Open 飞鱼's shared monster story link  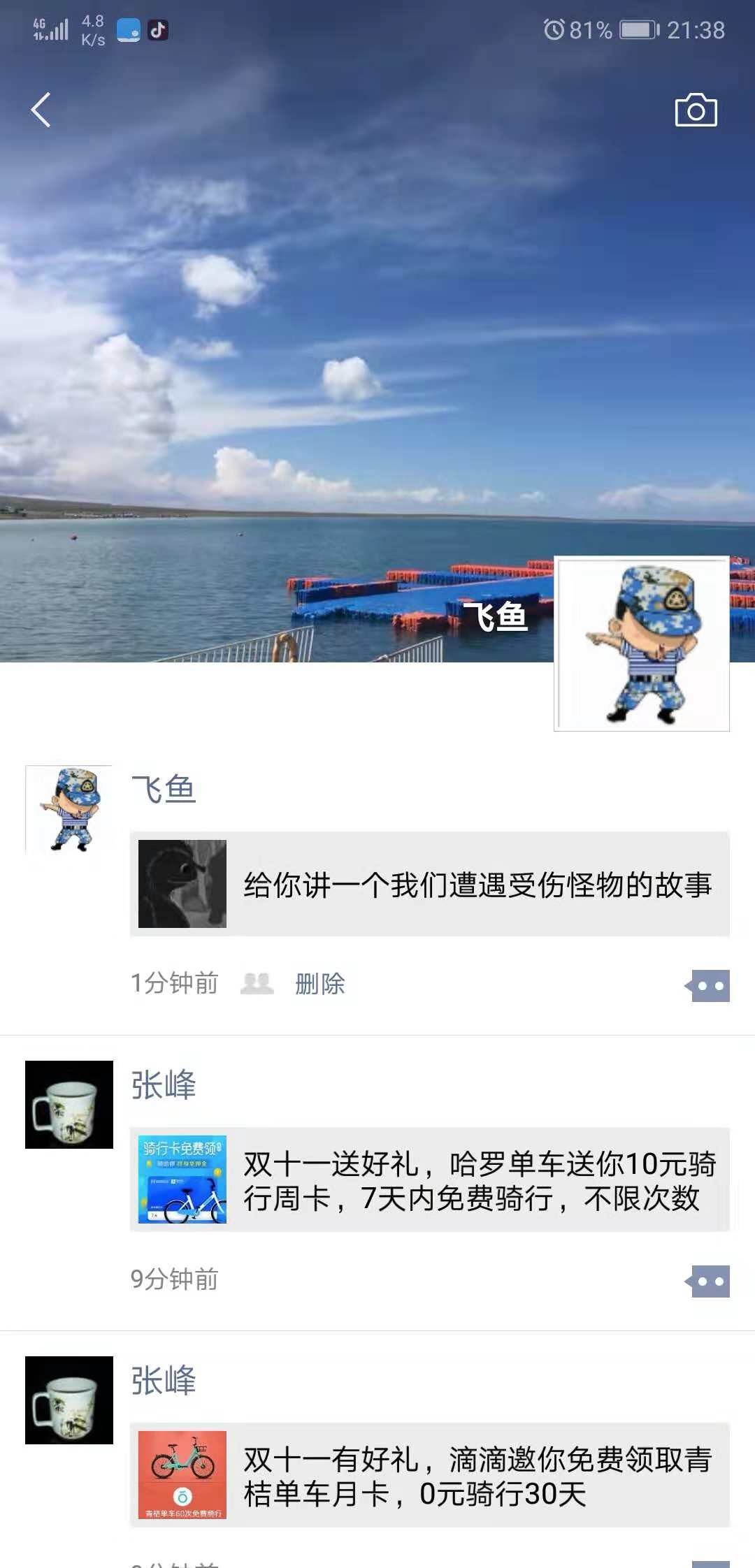[x=429, y=884]
